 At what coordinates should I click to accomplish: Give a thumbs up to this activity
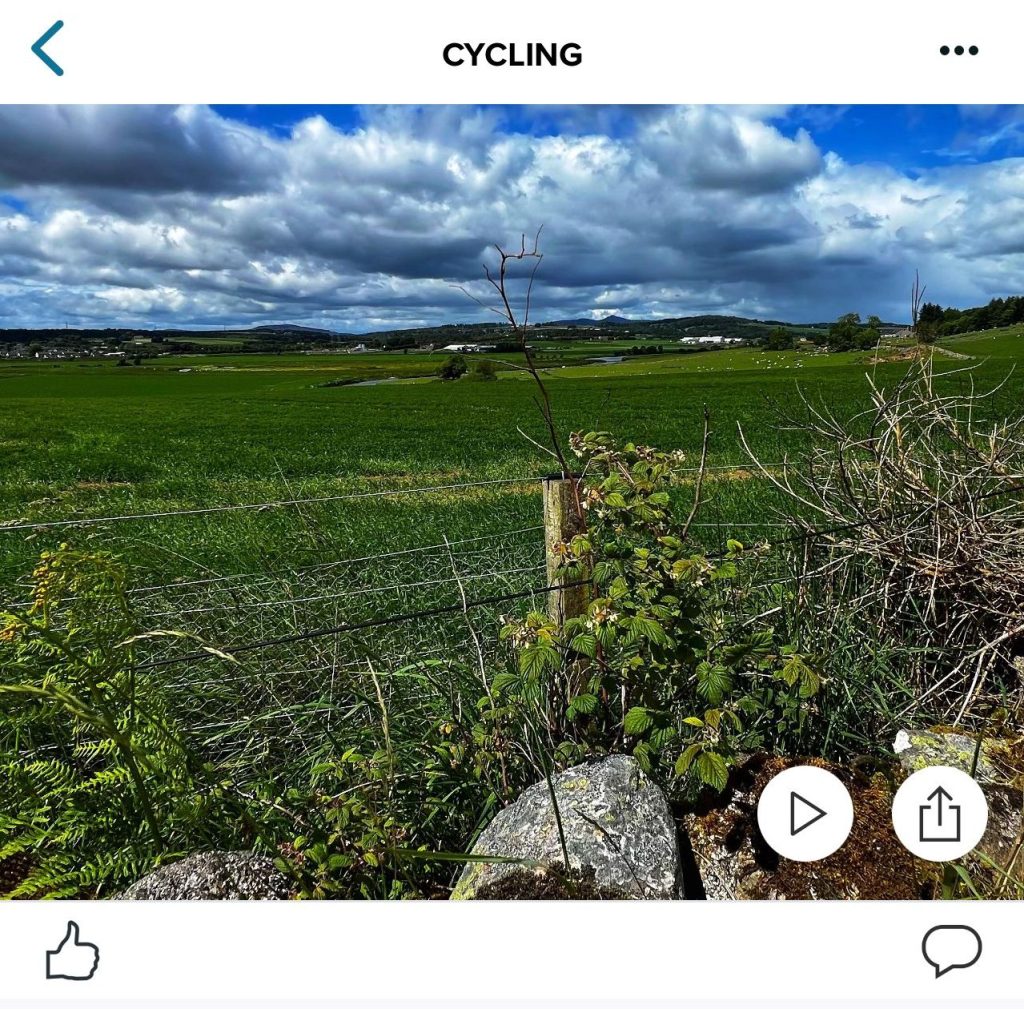point(72,951)
